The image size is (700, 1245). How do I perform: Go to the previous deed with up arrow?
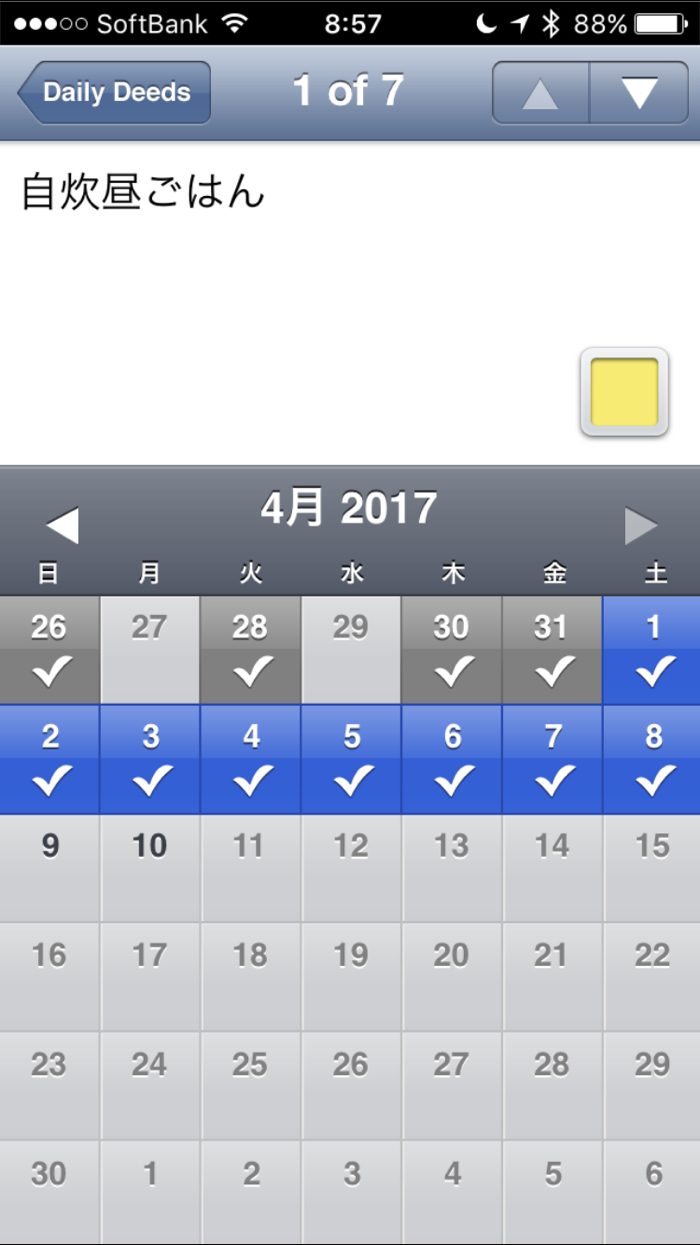click(540, 93)
